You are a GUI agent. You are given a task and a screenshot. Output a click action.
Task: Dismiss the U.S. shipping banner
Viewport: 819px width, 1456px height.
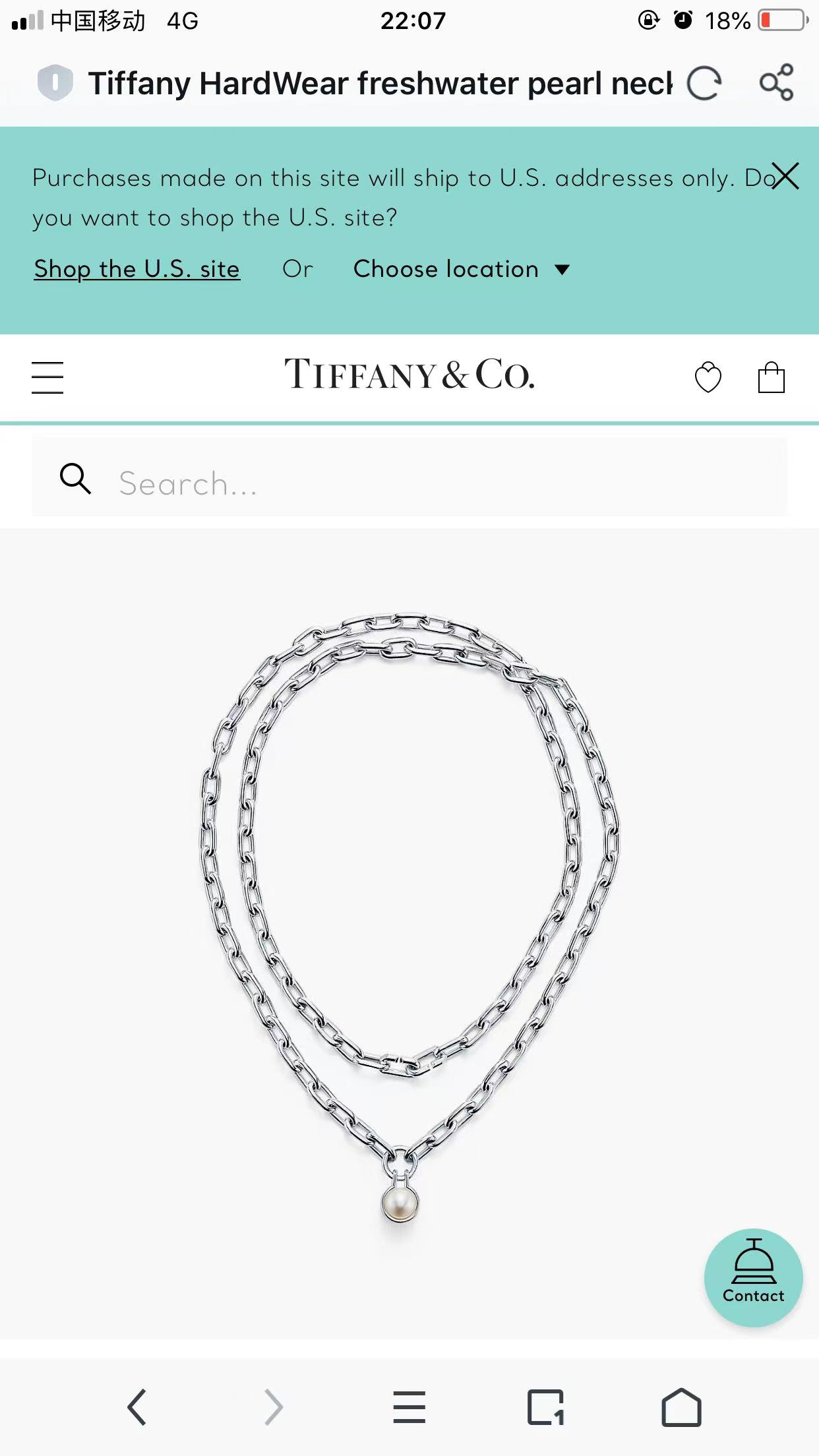(x=785, y=176)
